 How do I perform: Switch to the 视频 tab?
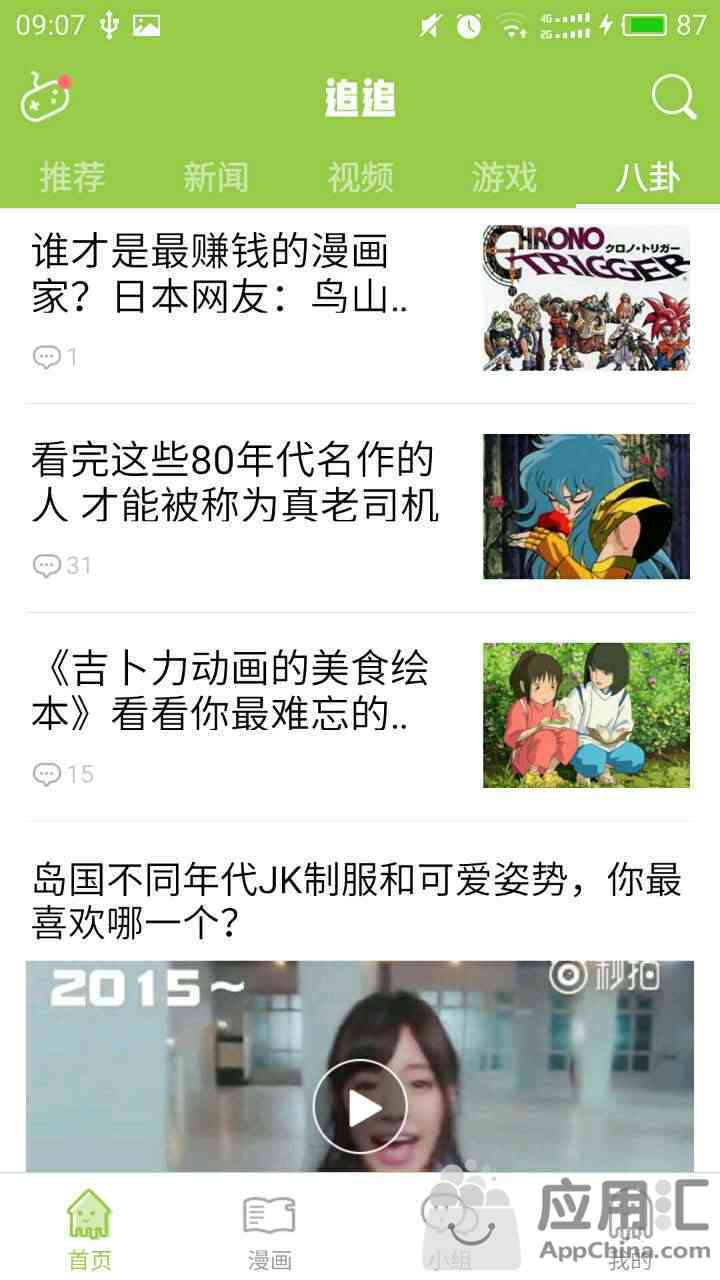360,177
